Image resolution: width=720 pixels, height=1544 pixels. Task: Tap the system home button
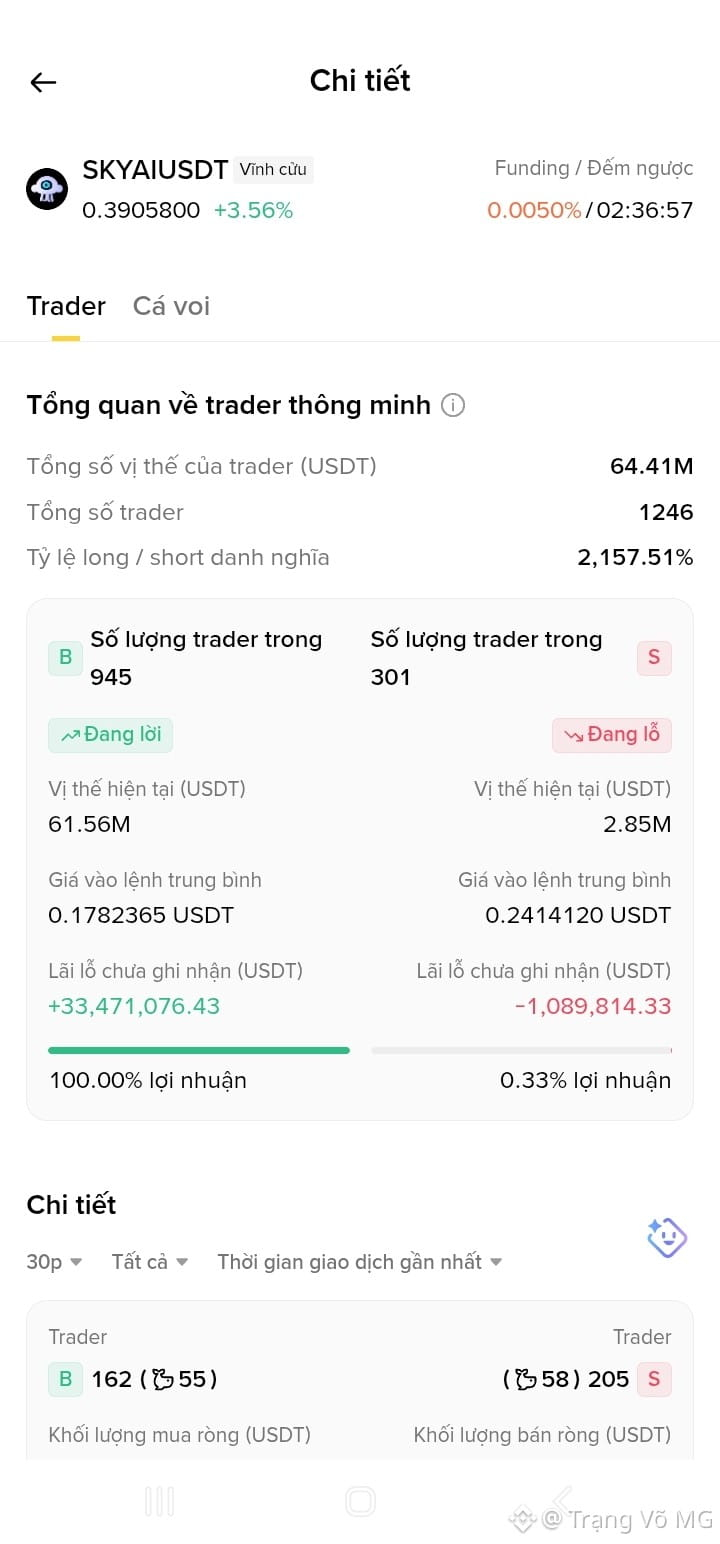[x=360, y=1501]
